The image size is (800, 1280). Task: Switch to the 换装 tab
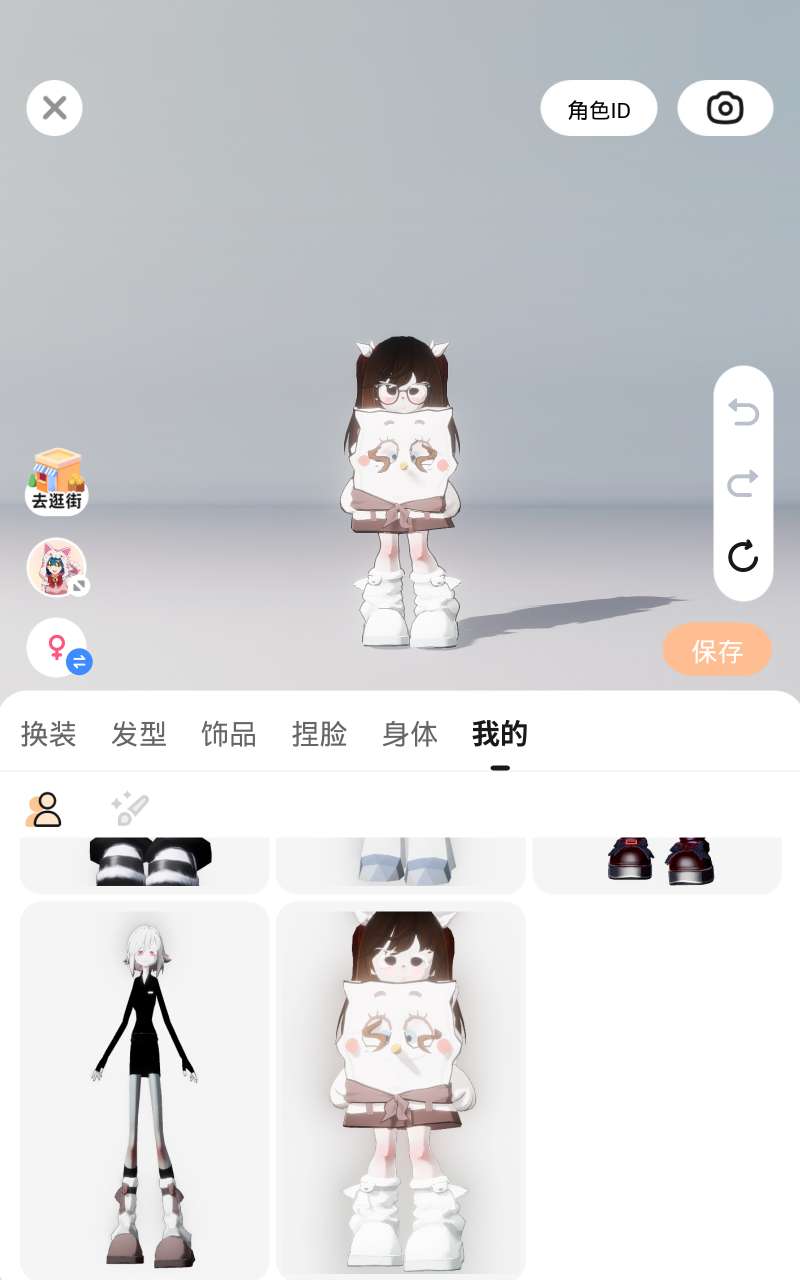tap(49, 734)
